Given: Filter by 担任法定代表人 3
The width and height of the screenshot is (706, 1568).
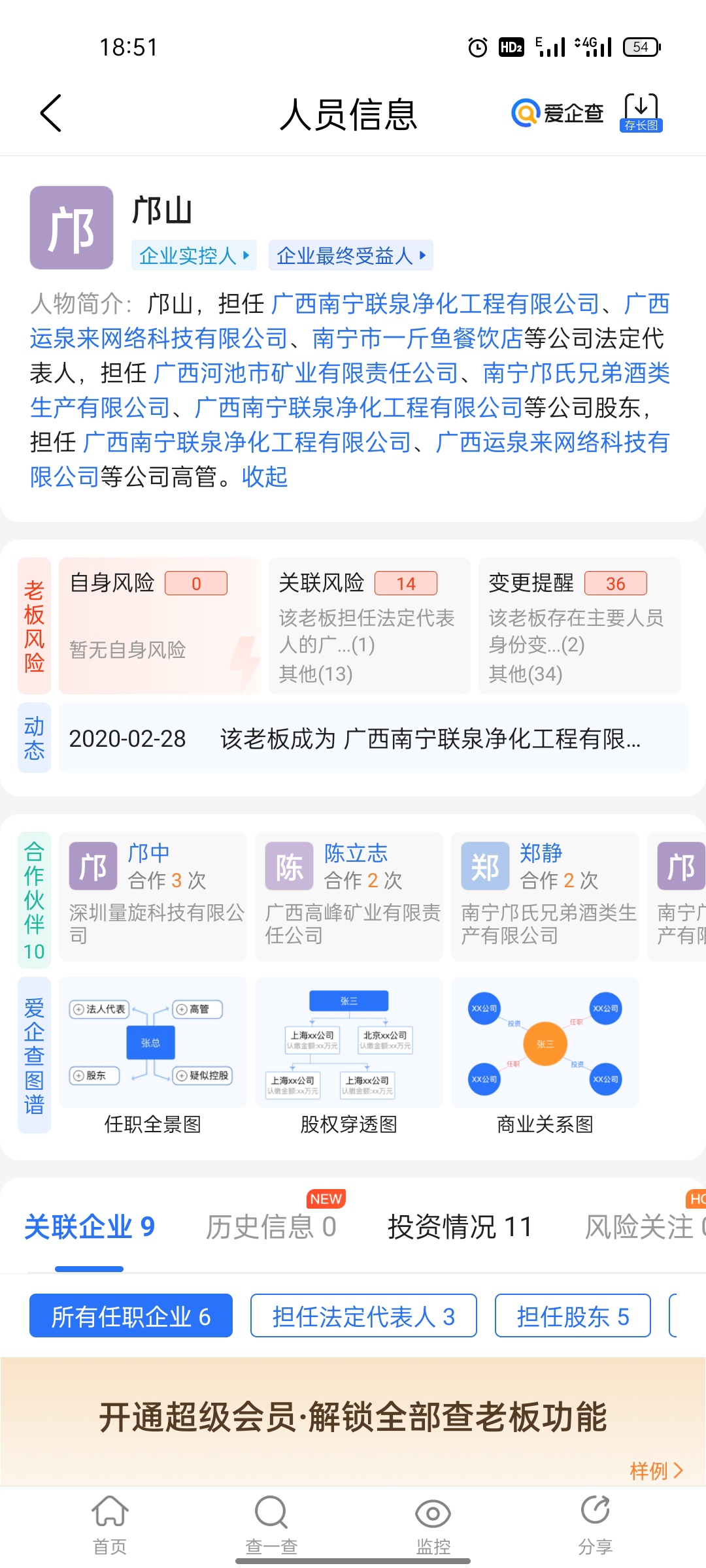Looking at the screenshot, I should pyautogui.click(x=363, y=1316).
